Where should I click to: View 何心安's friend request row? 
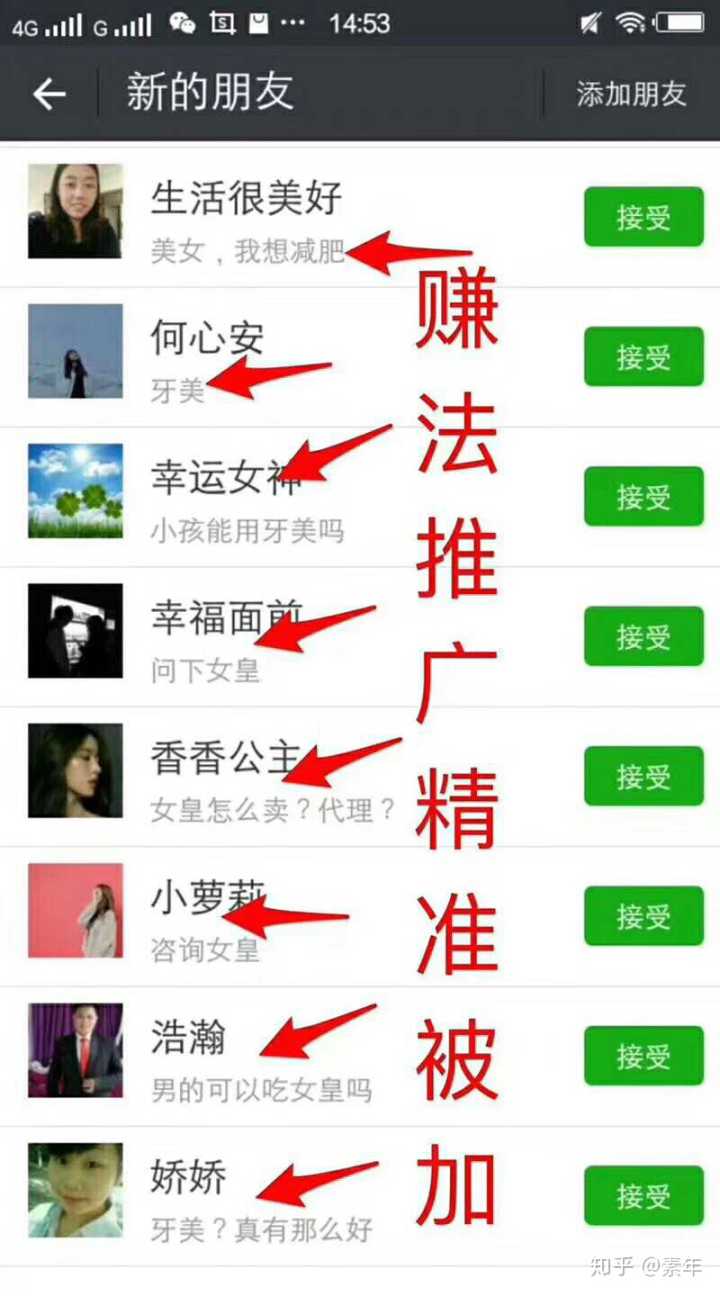(x=206, y=340)
